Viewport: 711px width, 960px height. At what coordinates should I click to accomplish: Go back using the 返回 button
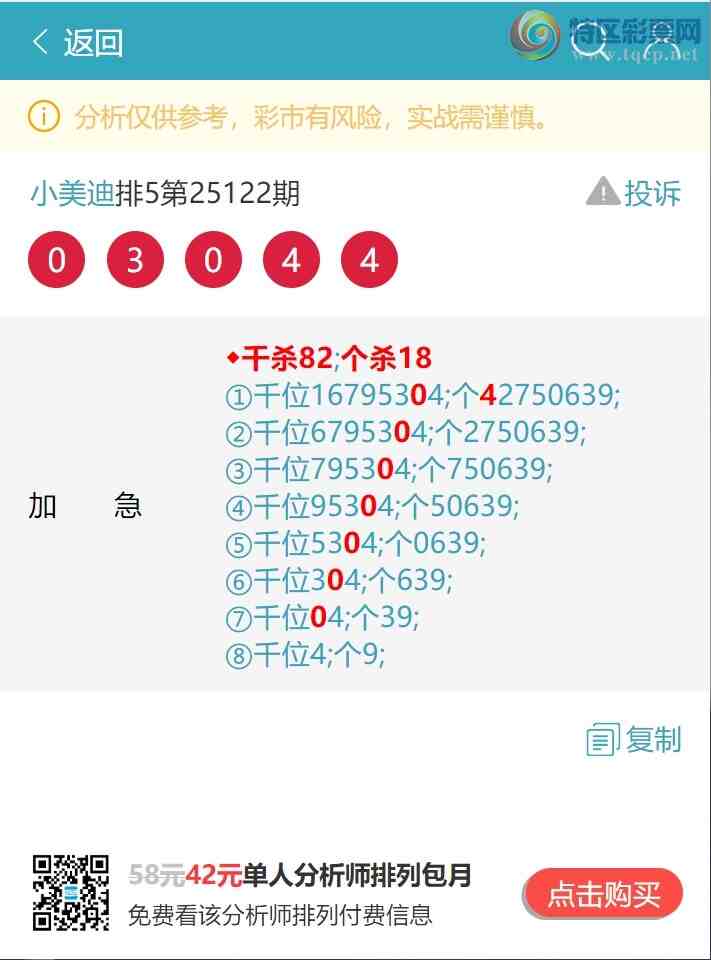(78, 43)
